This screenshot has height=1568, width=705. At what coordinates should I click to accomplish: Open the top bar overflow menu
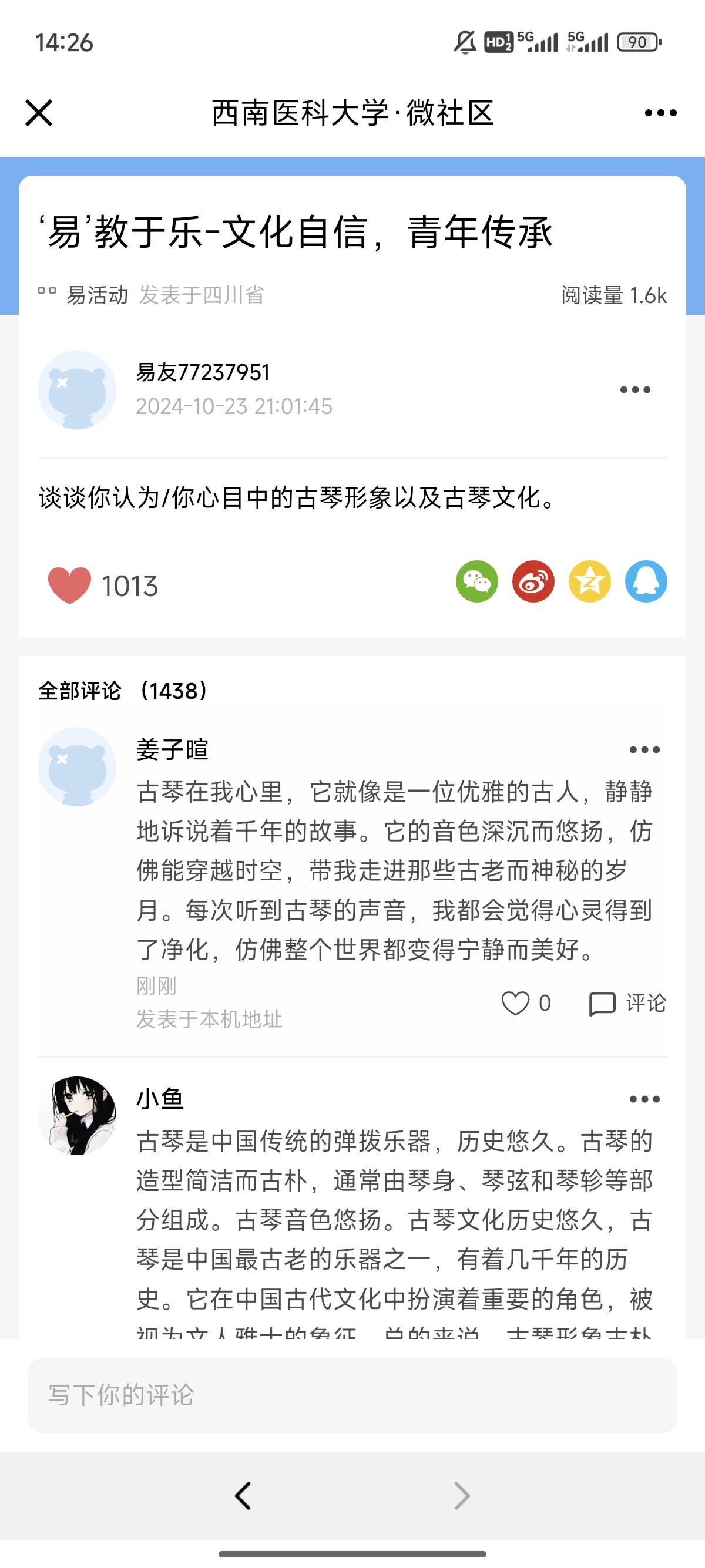(x=660, y=113)
